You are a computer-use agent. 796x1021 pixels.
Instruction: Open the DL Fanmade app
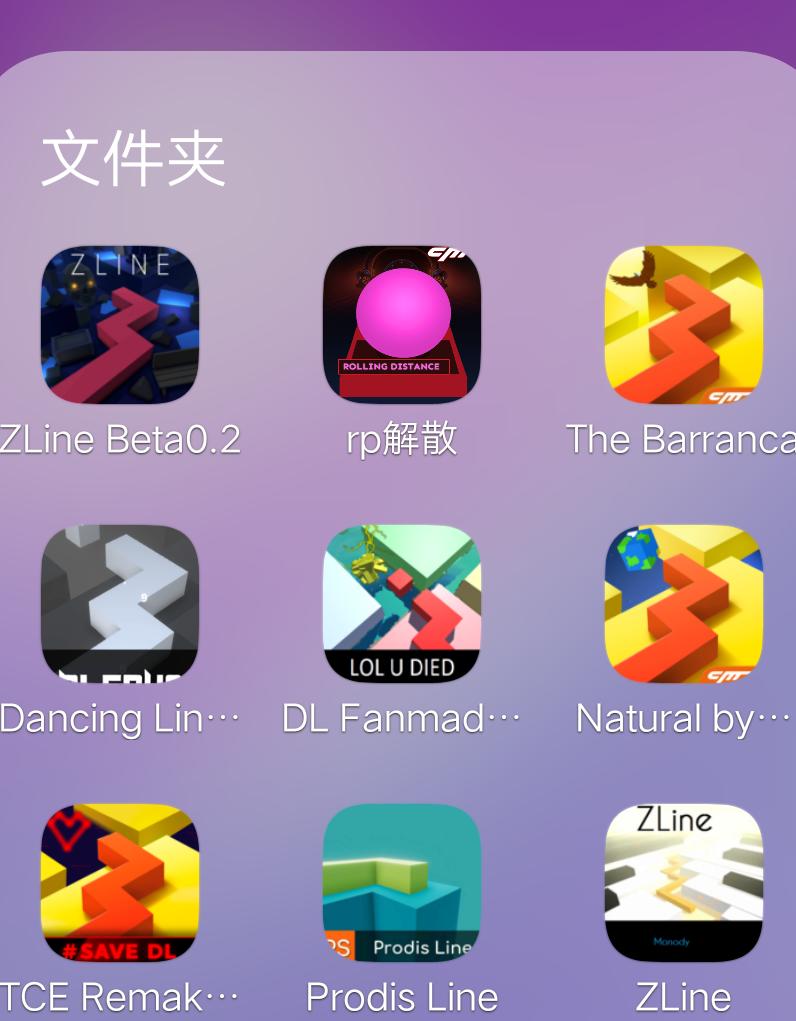click(x=402, y=604)
